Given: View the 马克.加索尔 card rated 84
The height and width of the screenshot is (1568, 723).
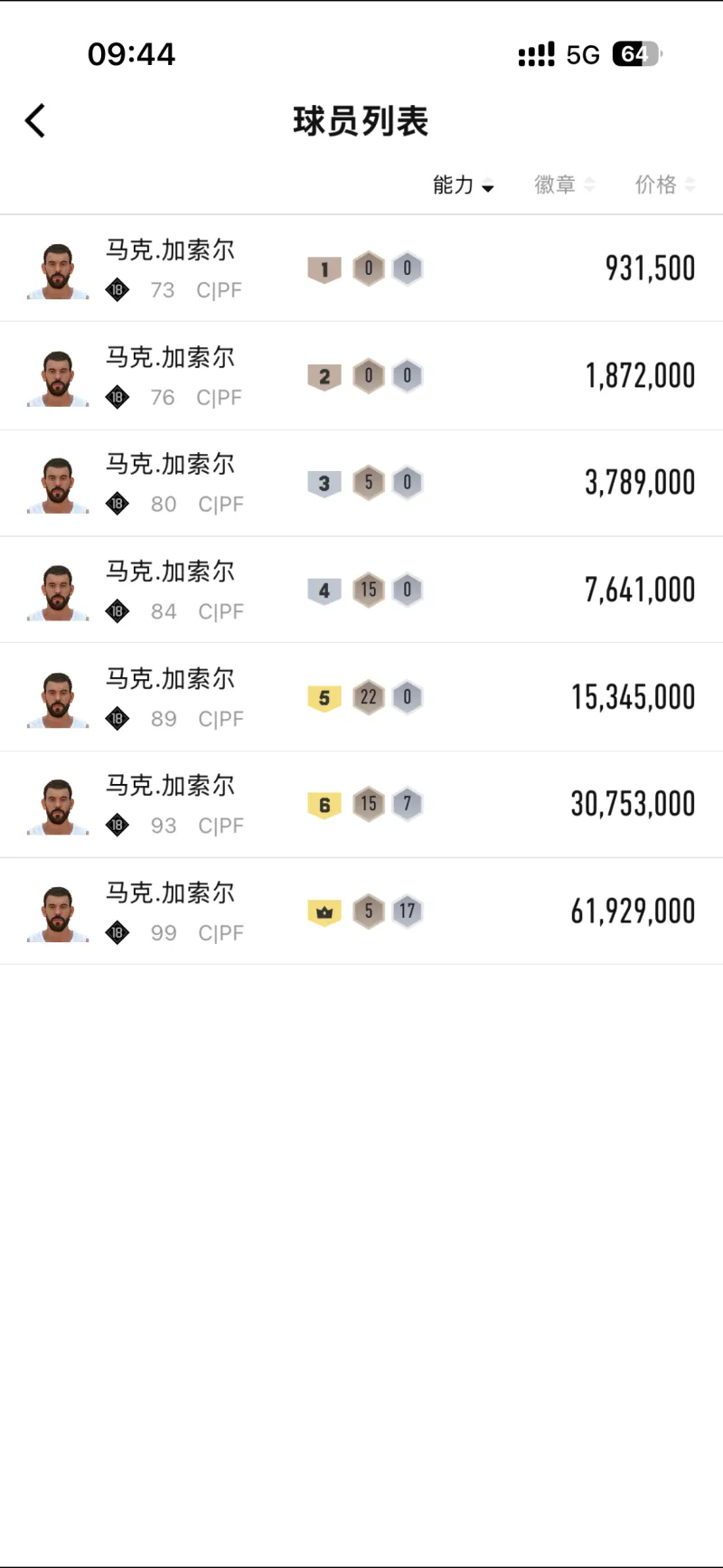Looking at the screenshot, I should pos(361,590).
